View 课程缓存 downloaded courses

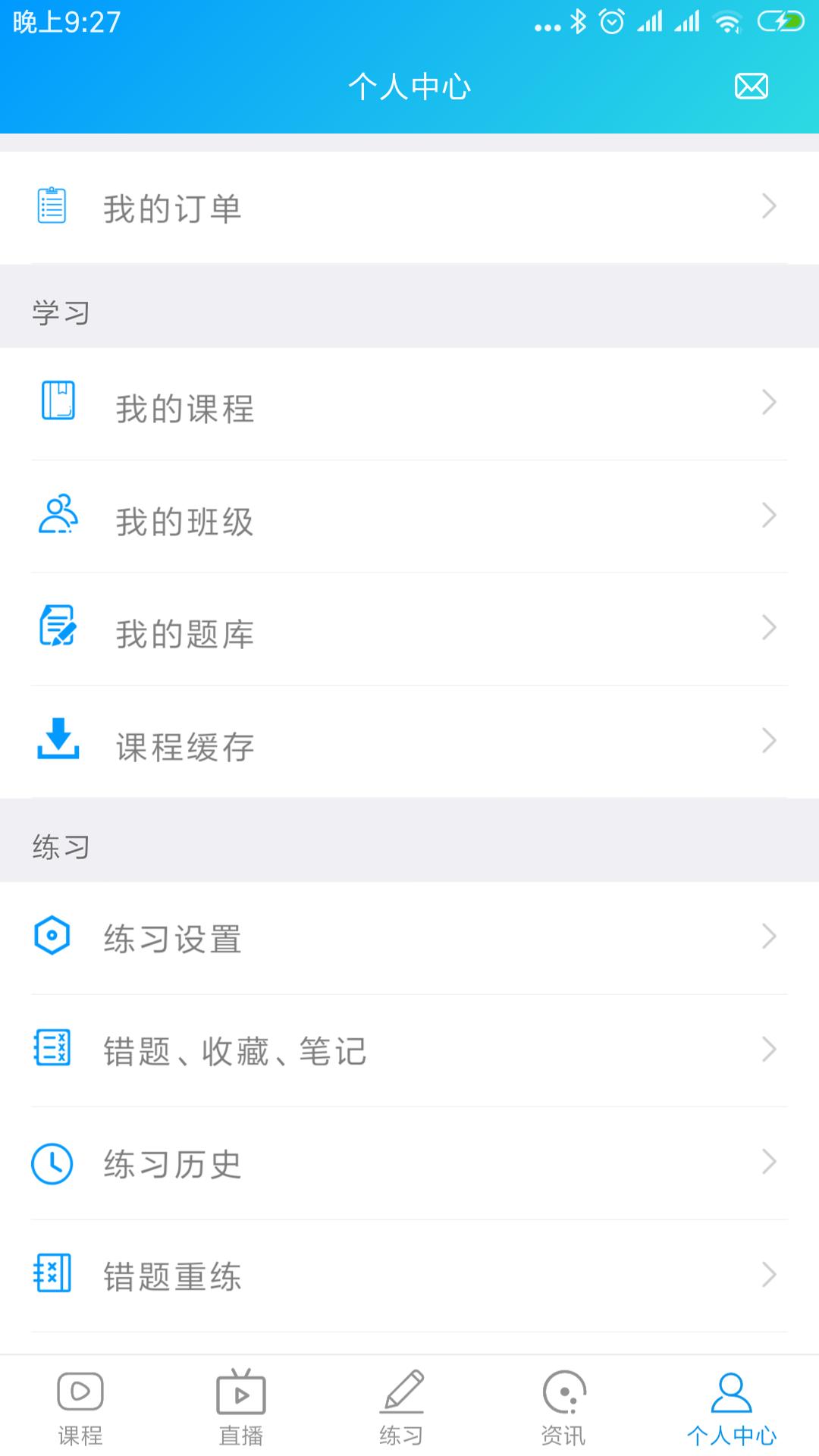[x=409, y=743]
